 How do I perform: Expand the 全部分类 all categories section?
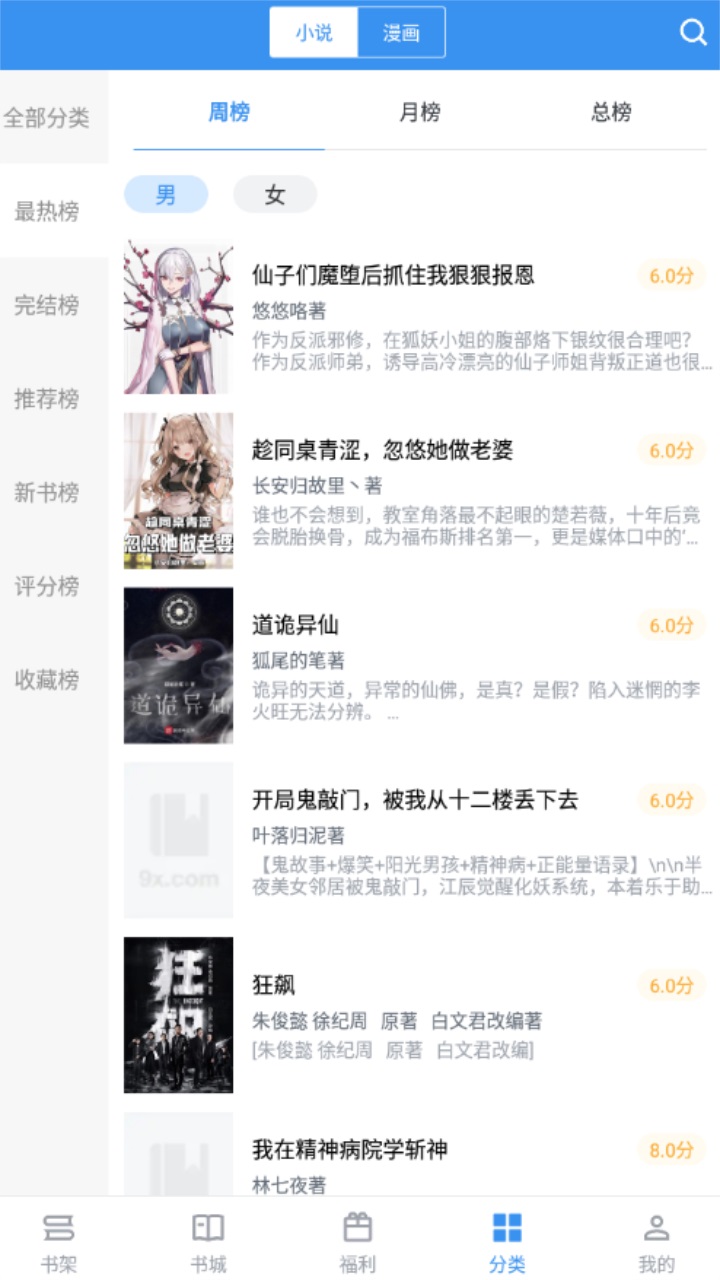(46, 118)
